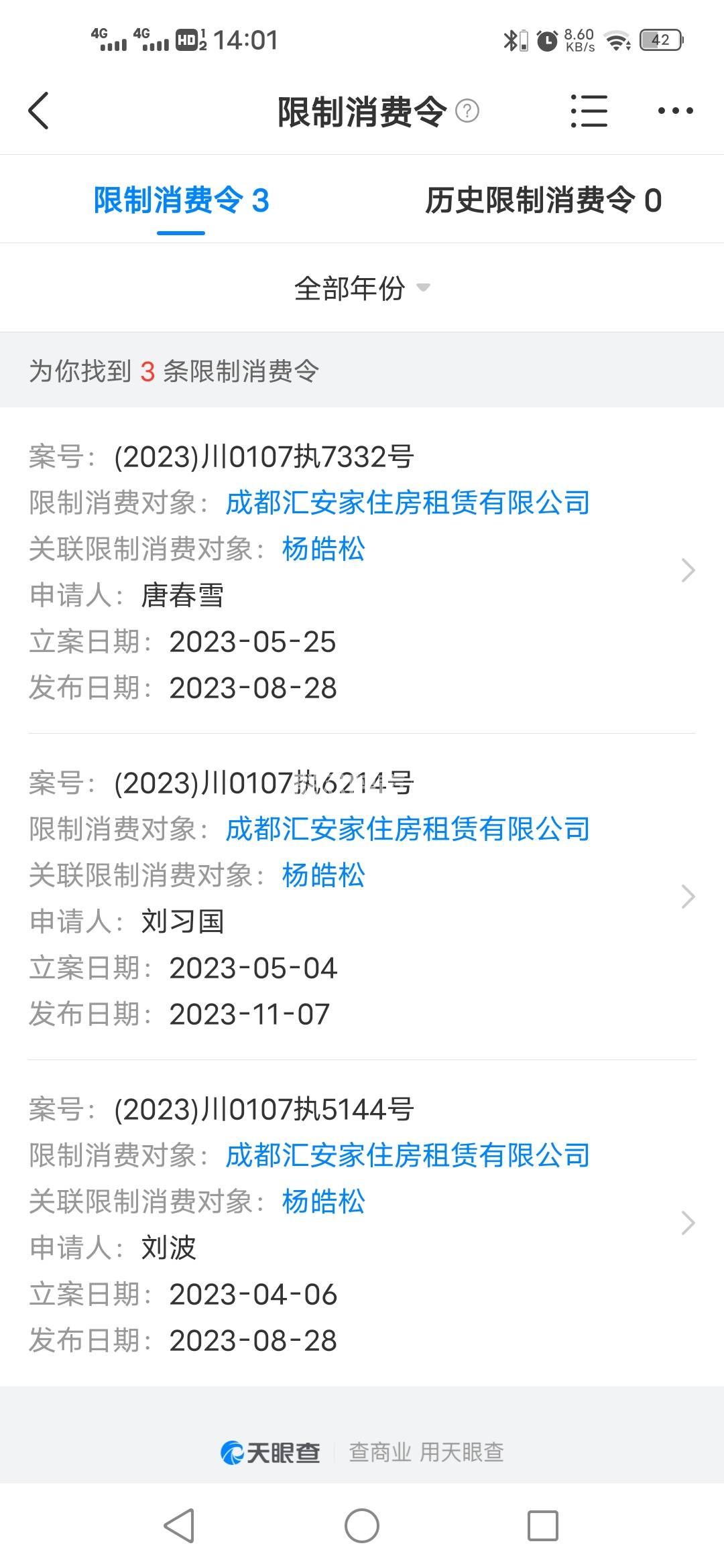Screen dimensions: 724x1568
Task: Open company link in the 执5144号 record
Action: click(x=408, y=1155)
